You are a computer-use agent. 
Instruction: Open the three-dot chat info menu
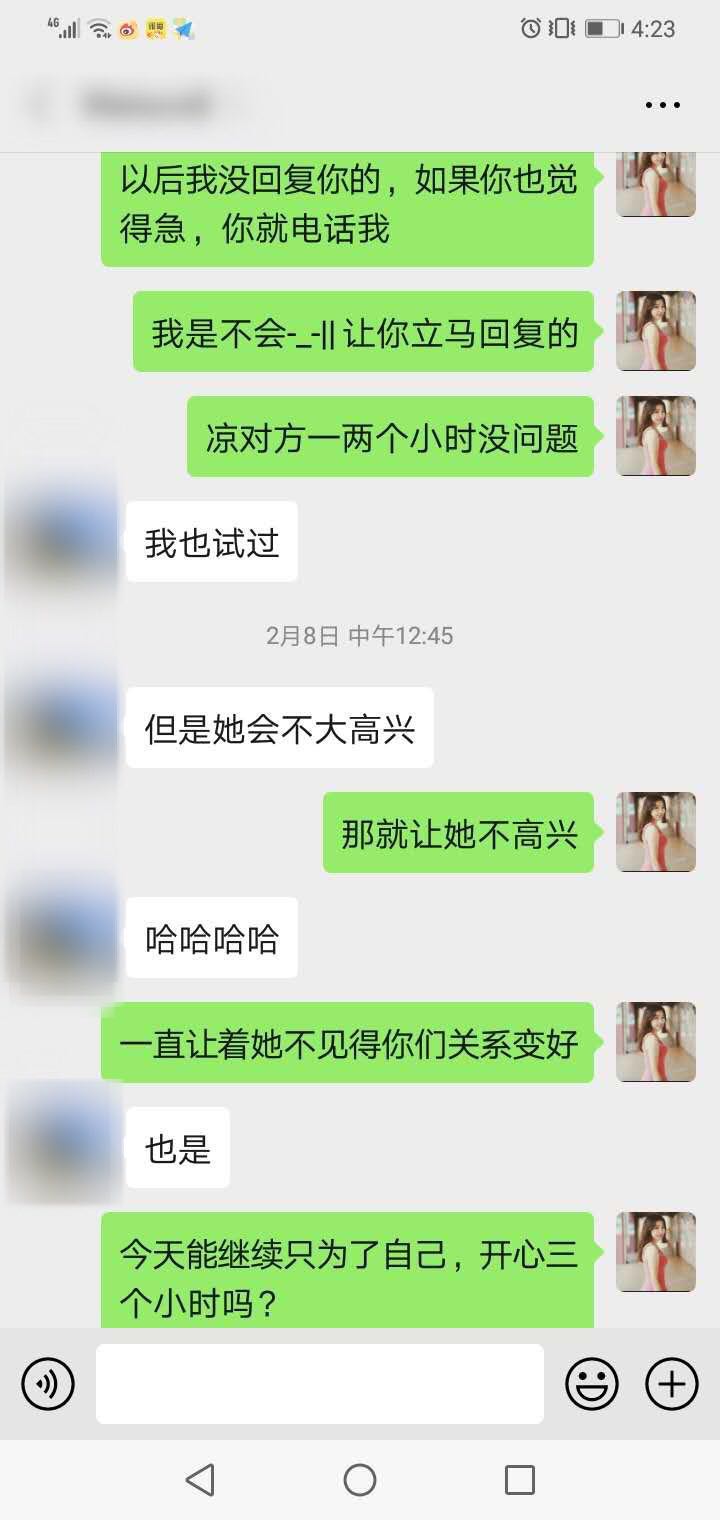(662, 105)
